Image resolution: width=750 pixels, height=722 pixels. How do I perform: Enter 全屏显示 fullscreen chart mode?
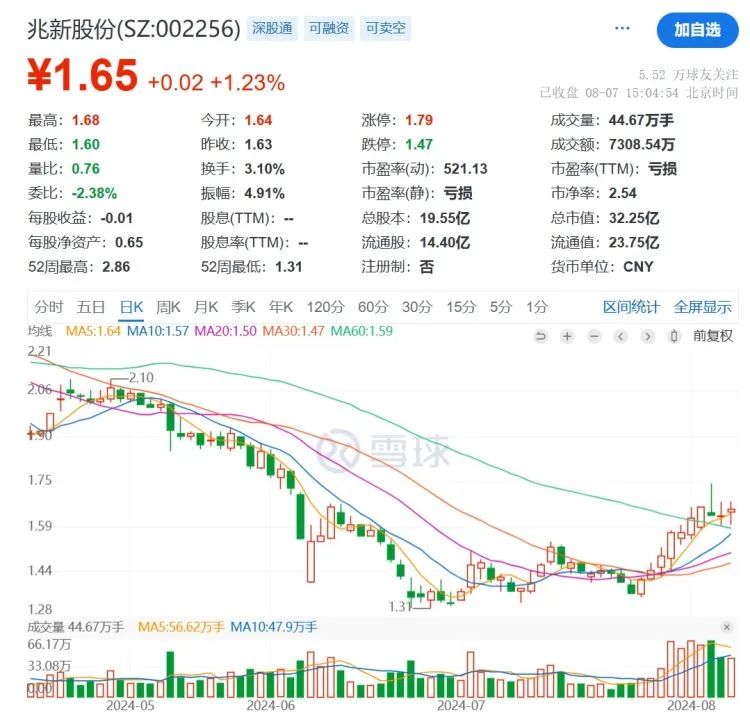702,307
